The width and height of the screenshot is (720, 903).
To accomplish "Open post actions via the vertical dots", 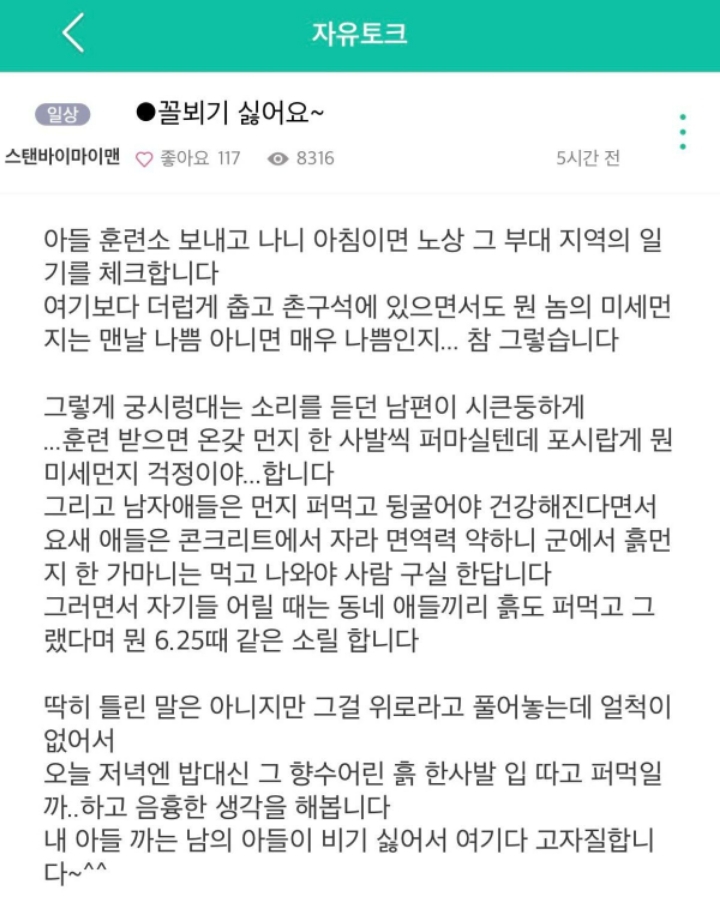I will point(683,130).
